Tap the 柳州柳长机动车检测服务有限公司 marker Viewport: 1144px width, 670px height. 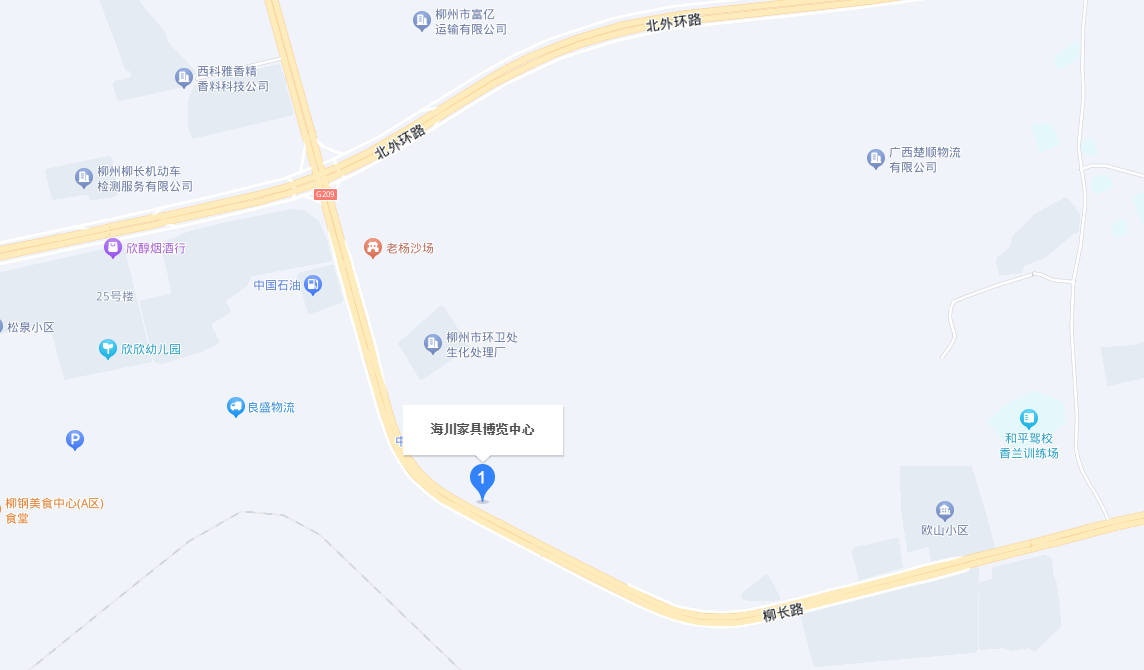tap(84, 178)
